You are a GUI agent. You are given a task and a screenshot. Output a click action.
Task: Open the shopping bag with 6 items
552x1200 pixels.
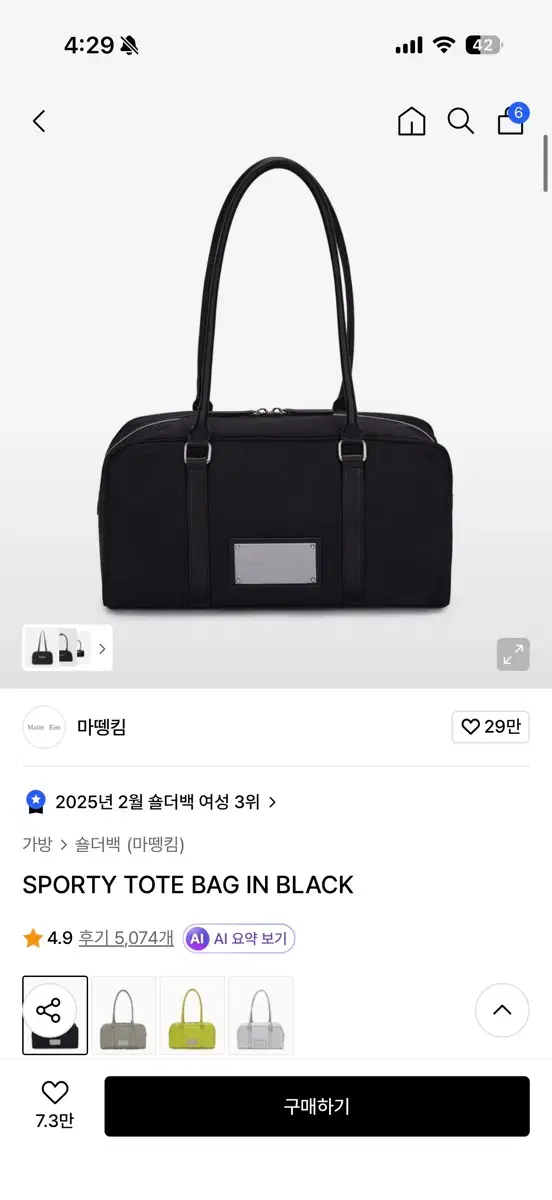511,120
